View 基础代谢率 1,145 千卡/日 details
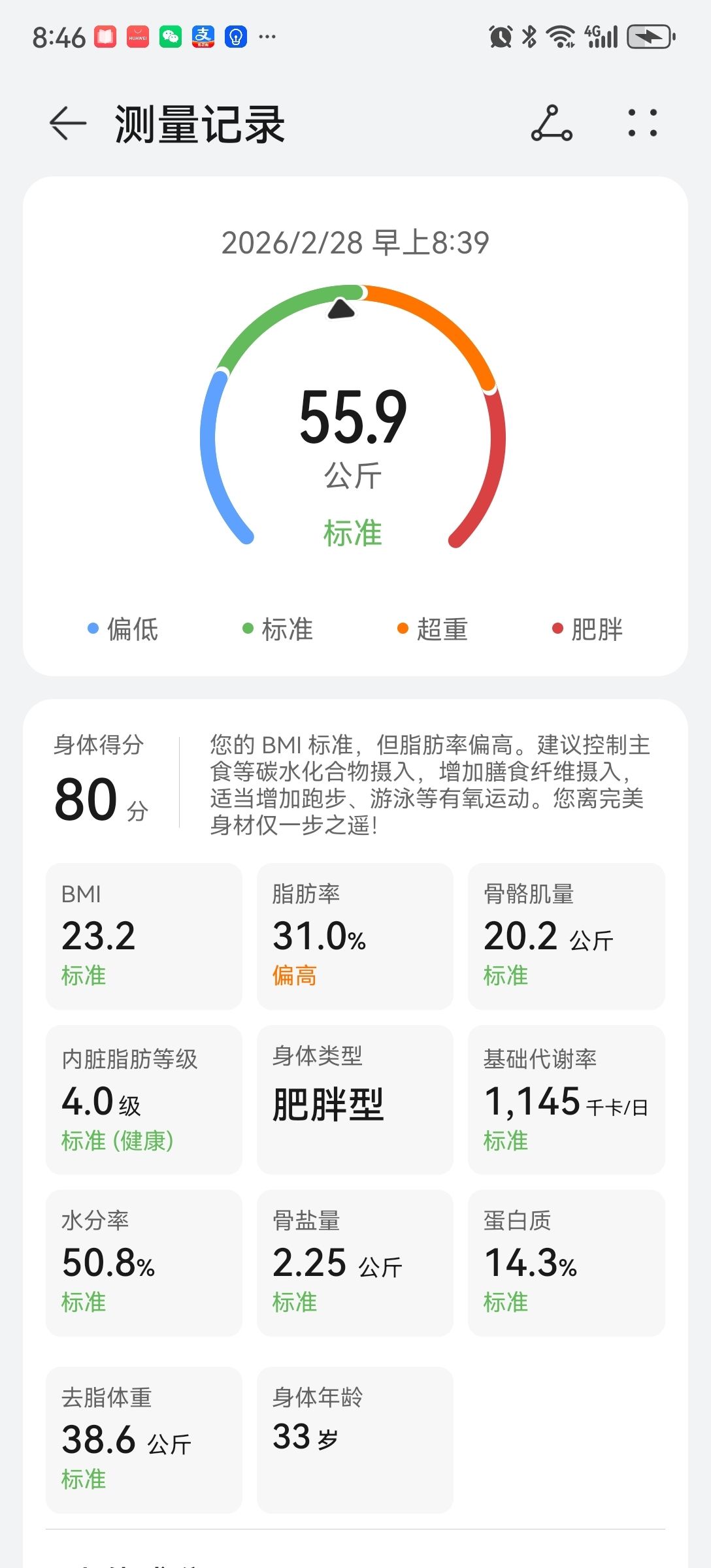711x1568 pixels. click(566, 1099)
